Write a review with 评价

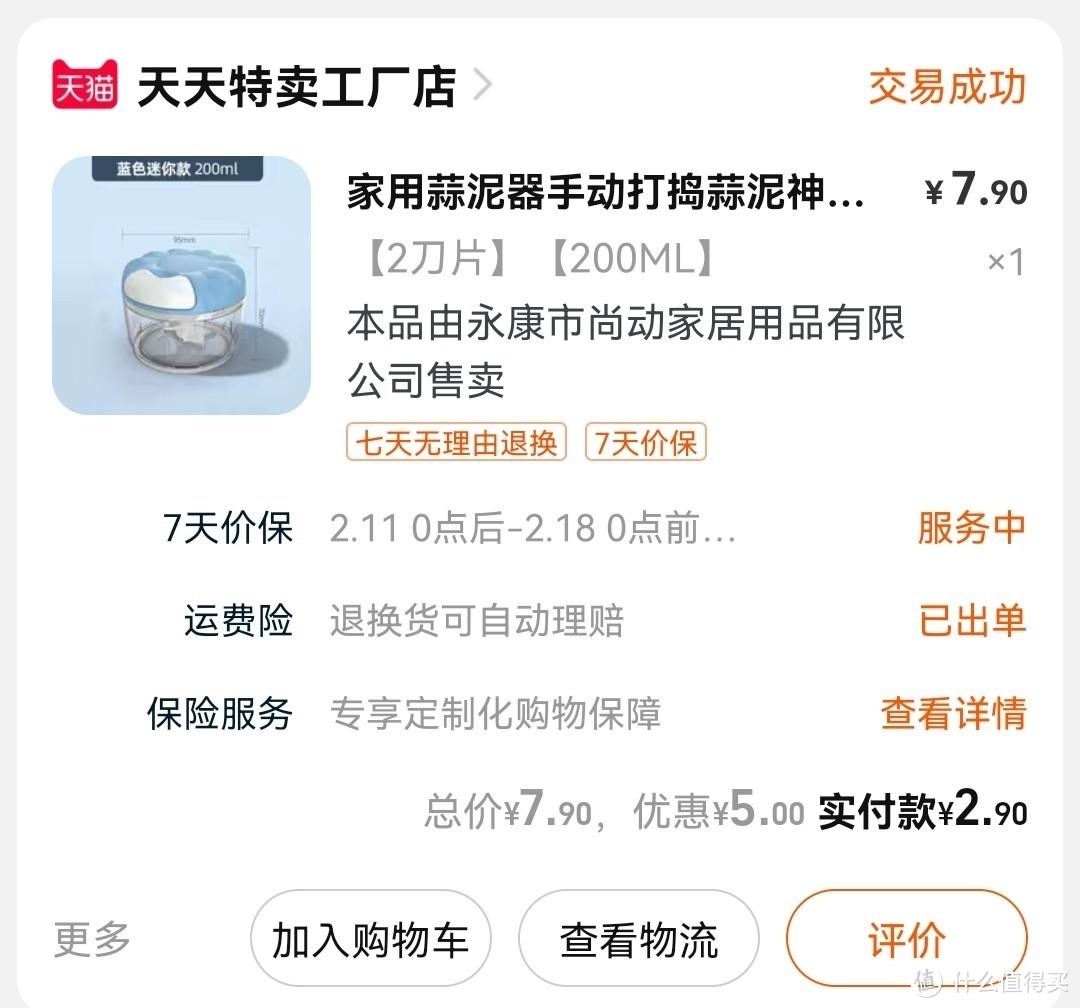[x=906, y=940]
